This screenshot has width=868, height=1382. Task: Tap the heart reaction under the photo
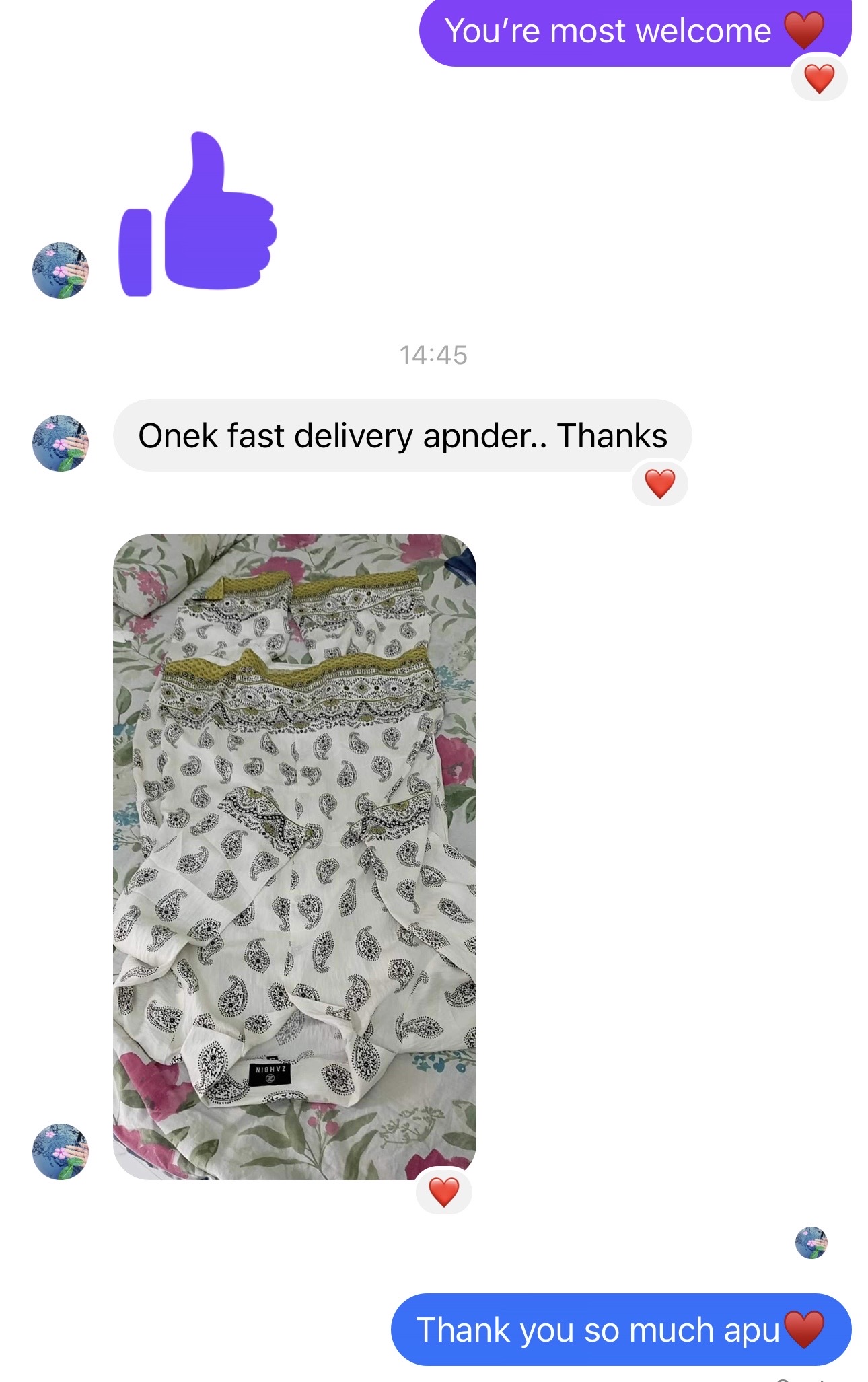[443, 1192]
